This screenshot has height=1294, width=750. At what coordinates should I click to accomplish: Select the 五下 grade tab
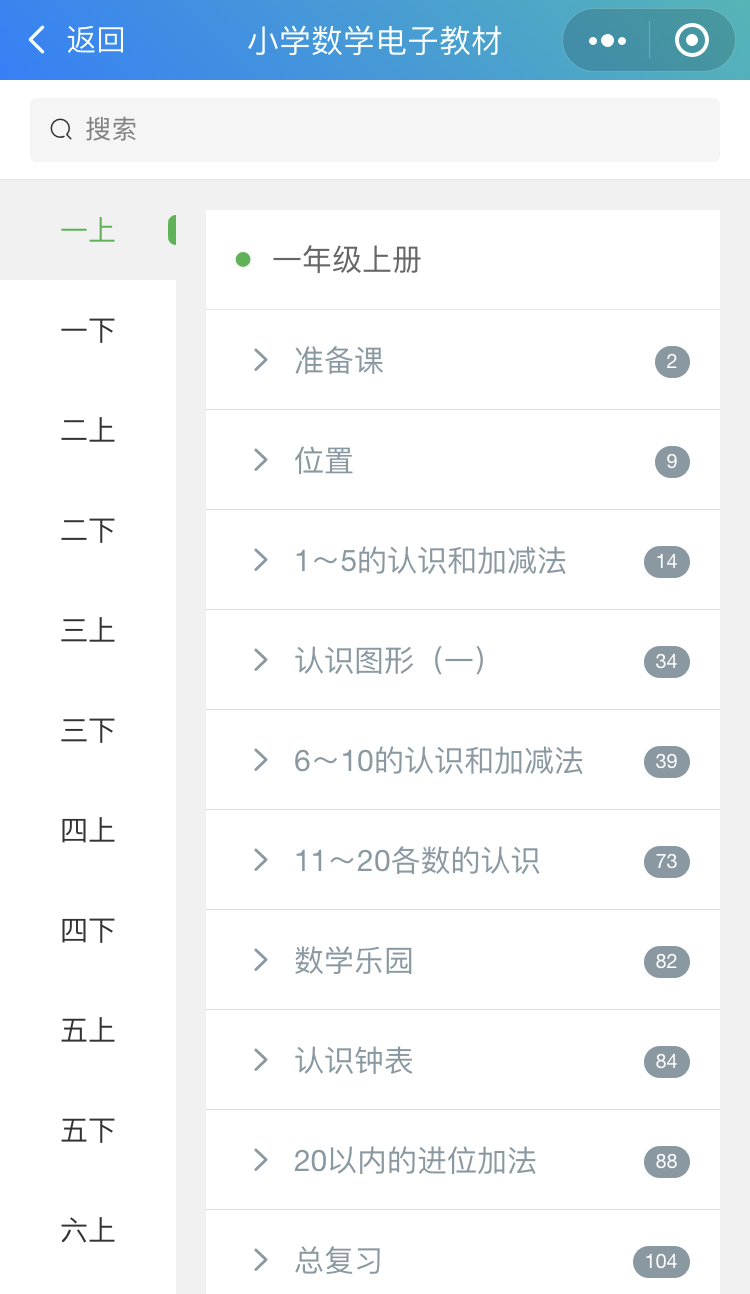tap(88, 1130)
